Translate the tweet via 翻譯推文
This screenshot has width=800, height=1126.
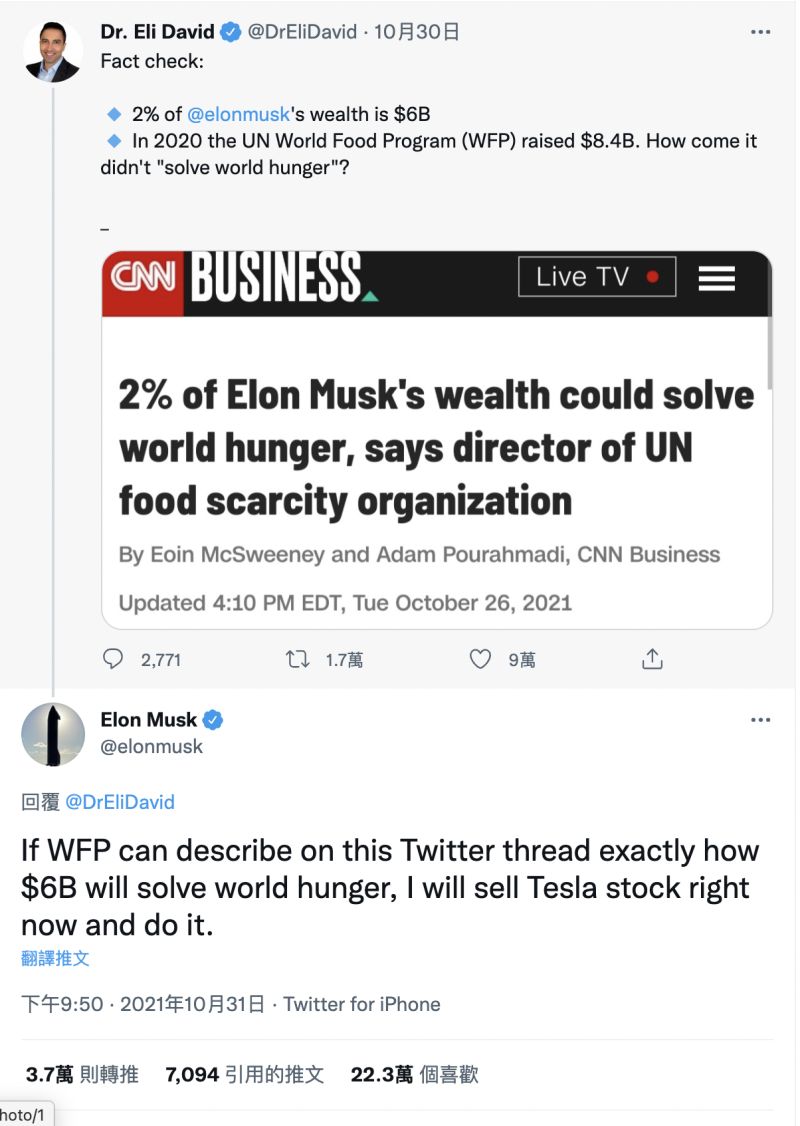click(x=56, y=958)
